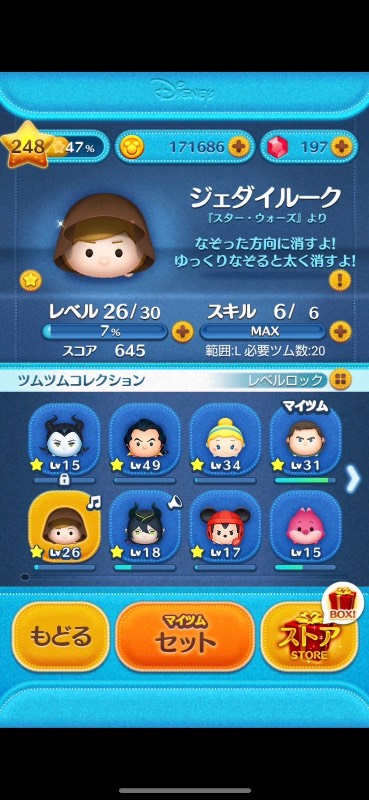The width and height of the screenshot is (369, 800).
Task: Tap the plus button next to the level bar
Action: (181, 332)
